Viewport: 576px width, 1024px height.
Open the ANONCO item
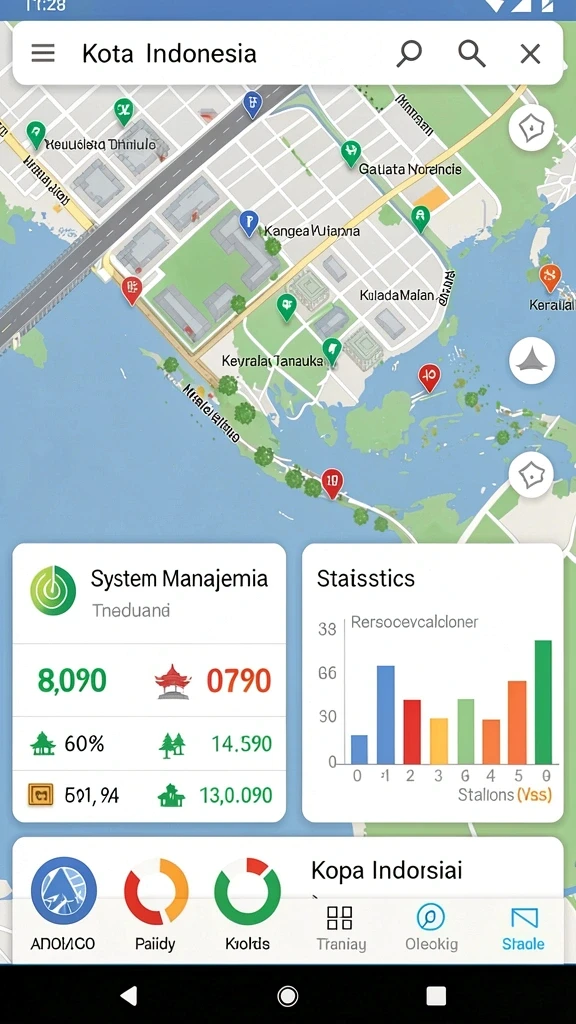(63, 904)
